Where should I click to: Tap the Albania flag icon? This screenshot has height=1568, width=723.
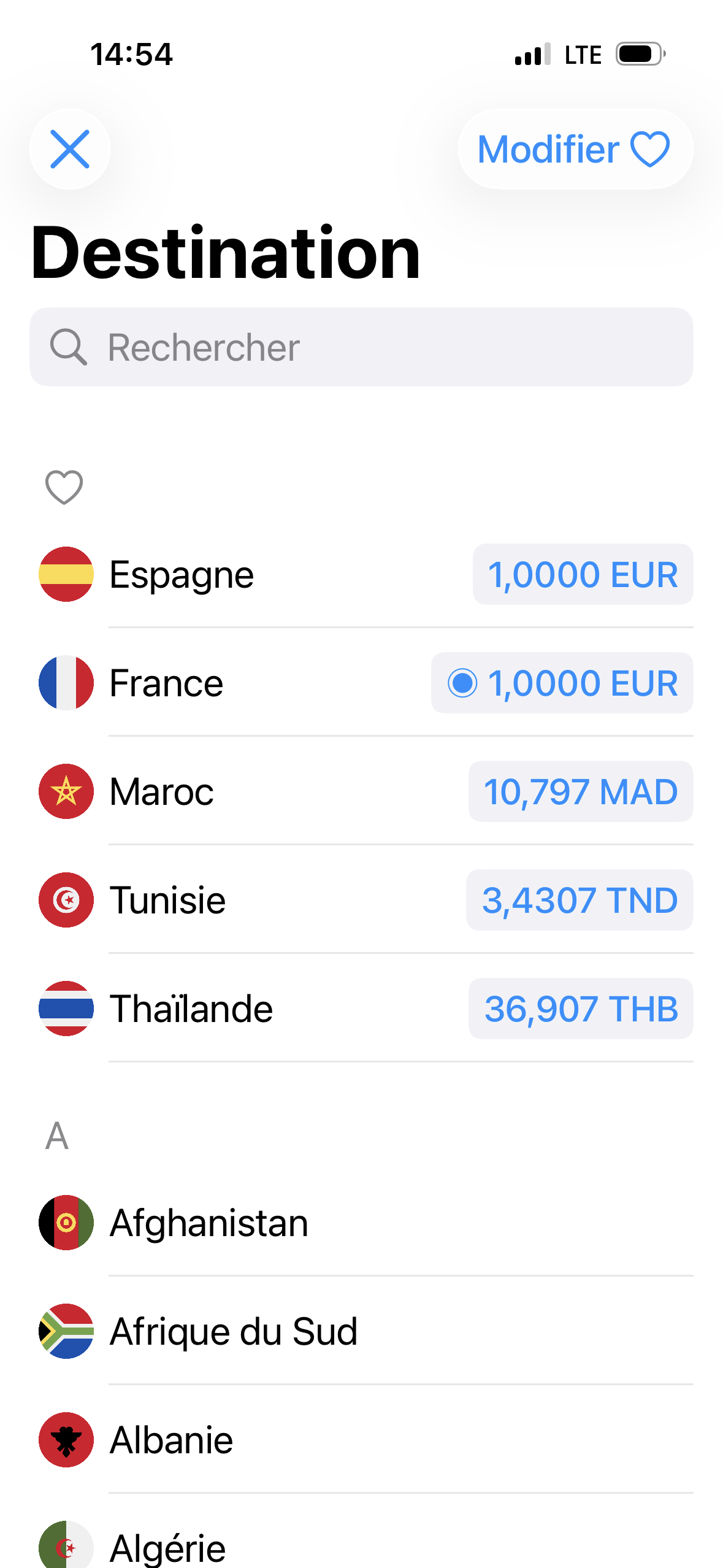pyautogui.click(x=66, y=1440)
